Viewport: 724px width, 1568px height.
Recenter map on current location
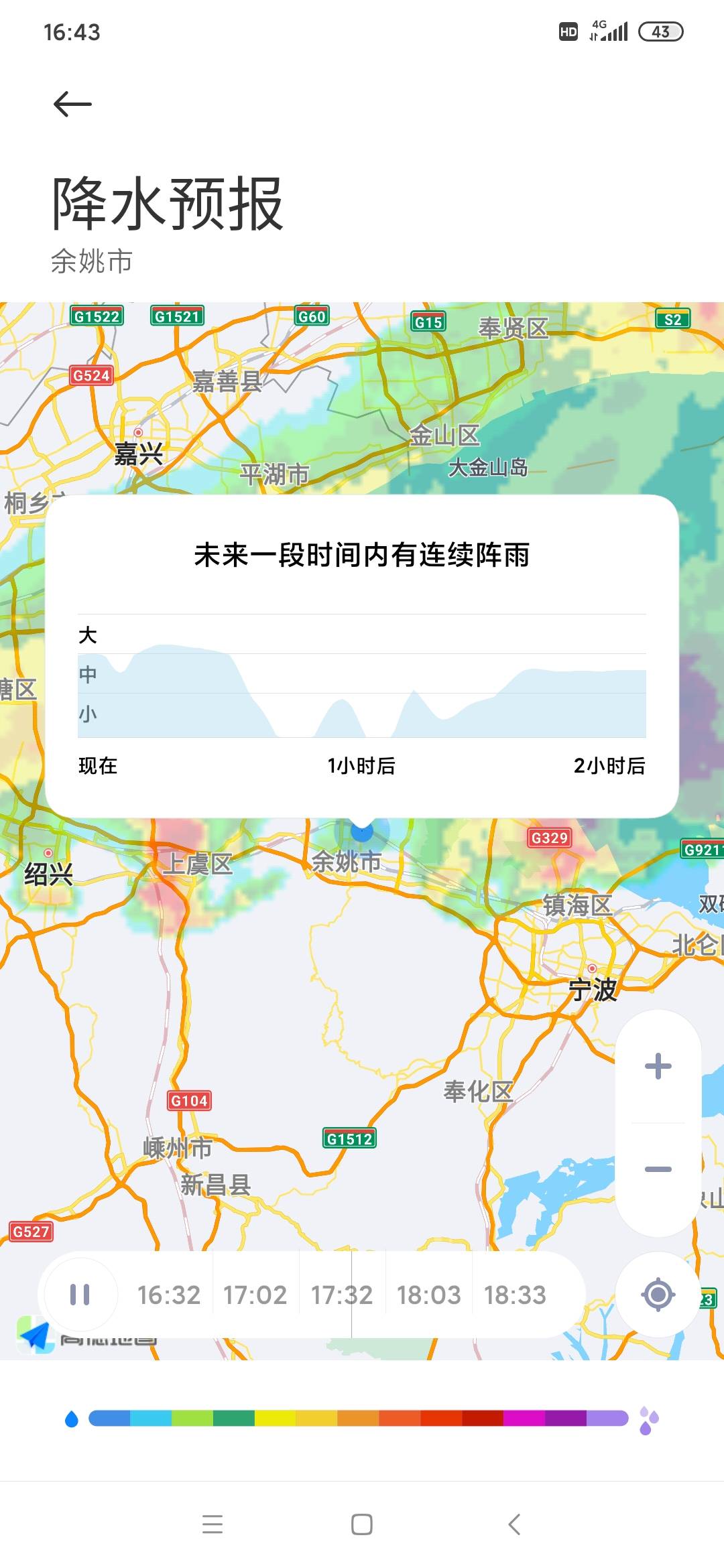click(658, 1295)
